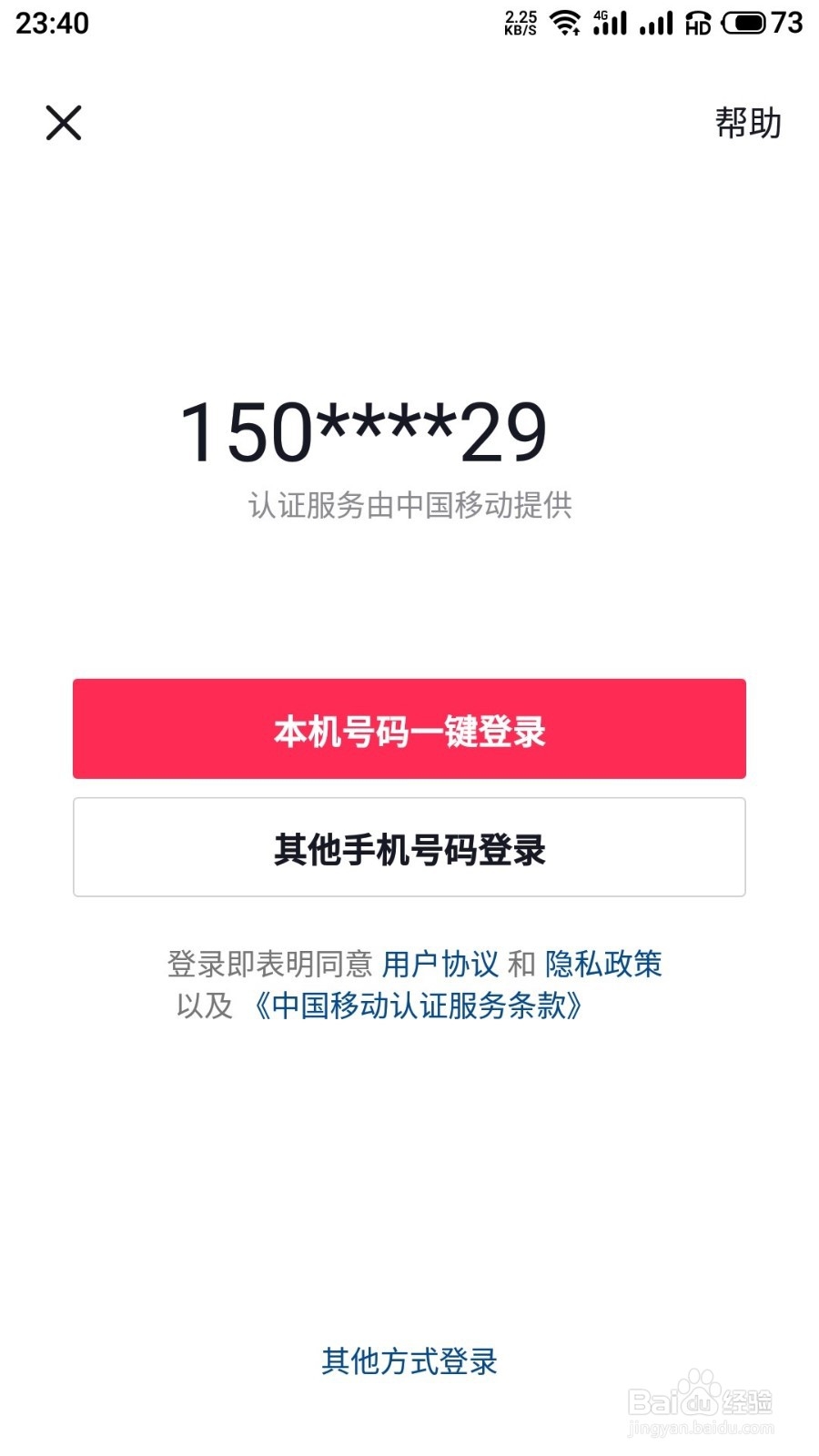The width and height of the screenshot is (819, 1456).
Task: Tap the close X to exit login
Action: tap(64, 123)
